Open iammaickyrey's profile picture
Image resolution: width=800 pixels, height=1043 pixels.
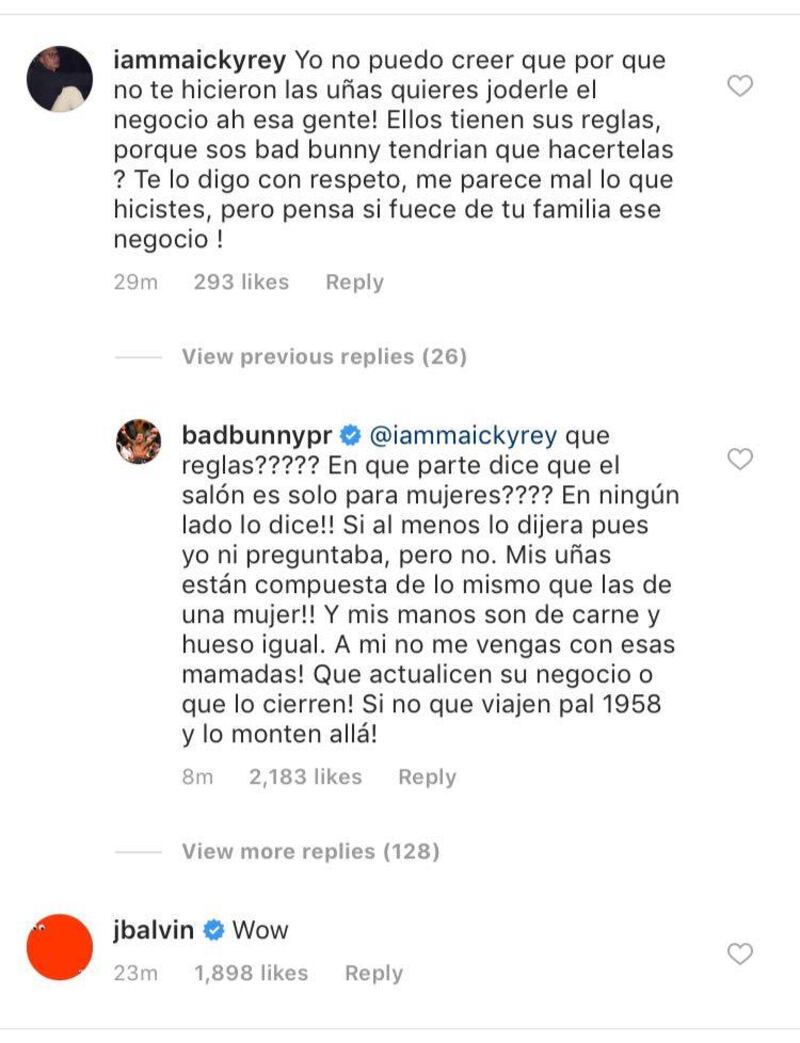pos(59,79)
